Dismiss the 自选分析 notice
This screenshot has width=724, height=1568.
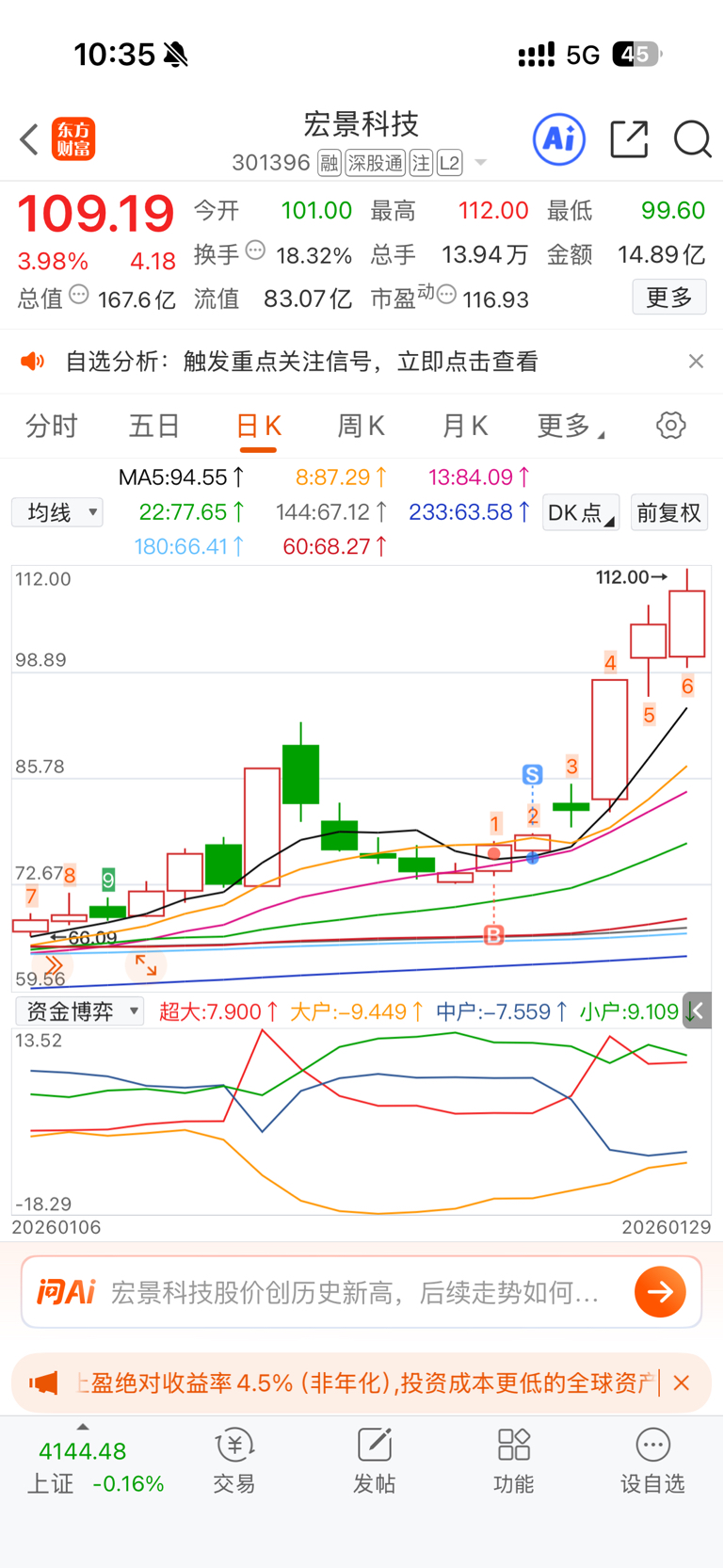click(x=696, y=362)
